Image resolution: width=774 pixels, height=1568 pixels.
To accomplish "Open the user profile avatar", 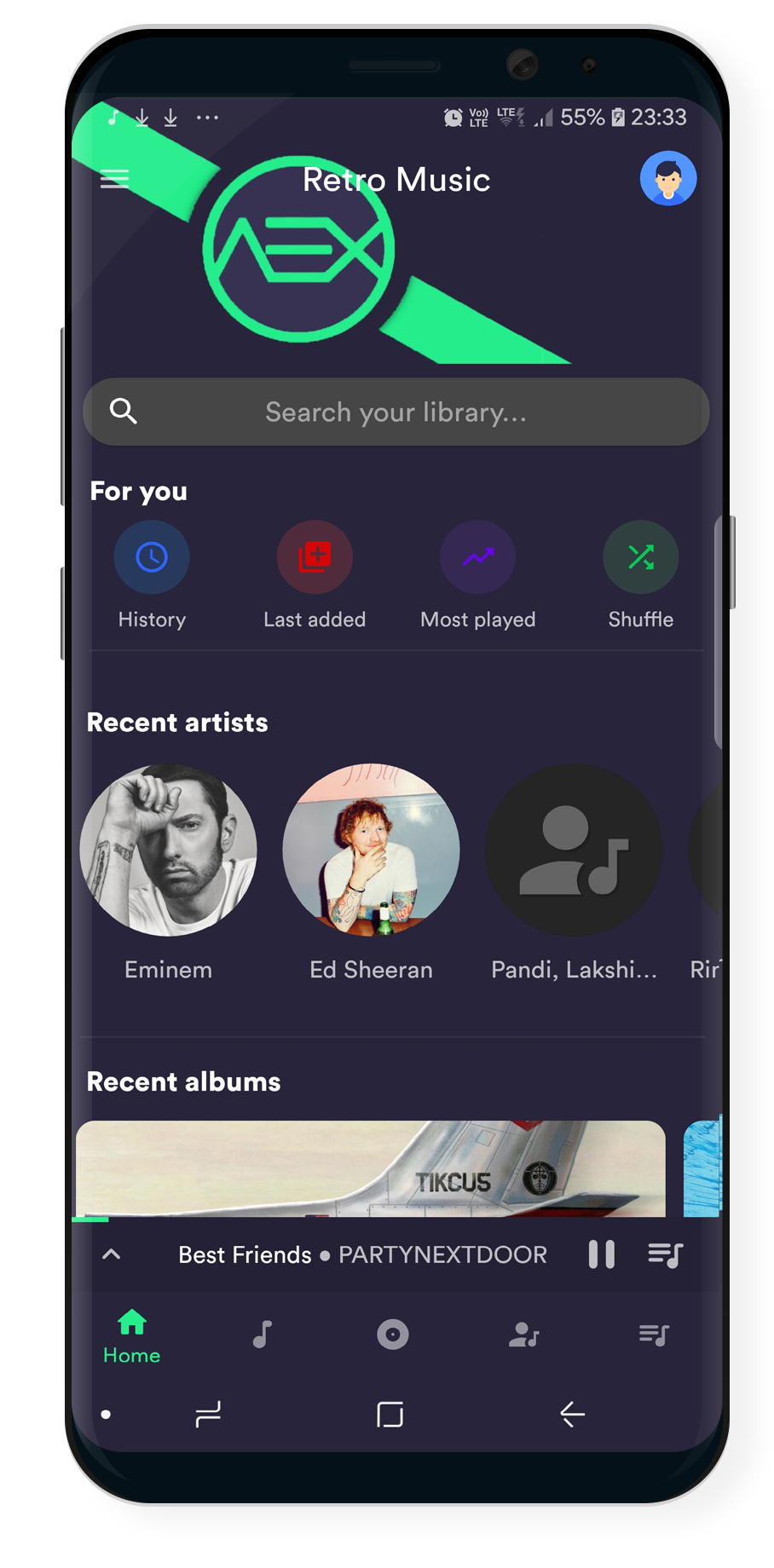I will [667, 179].
